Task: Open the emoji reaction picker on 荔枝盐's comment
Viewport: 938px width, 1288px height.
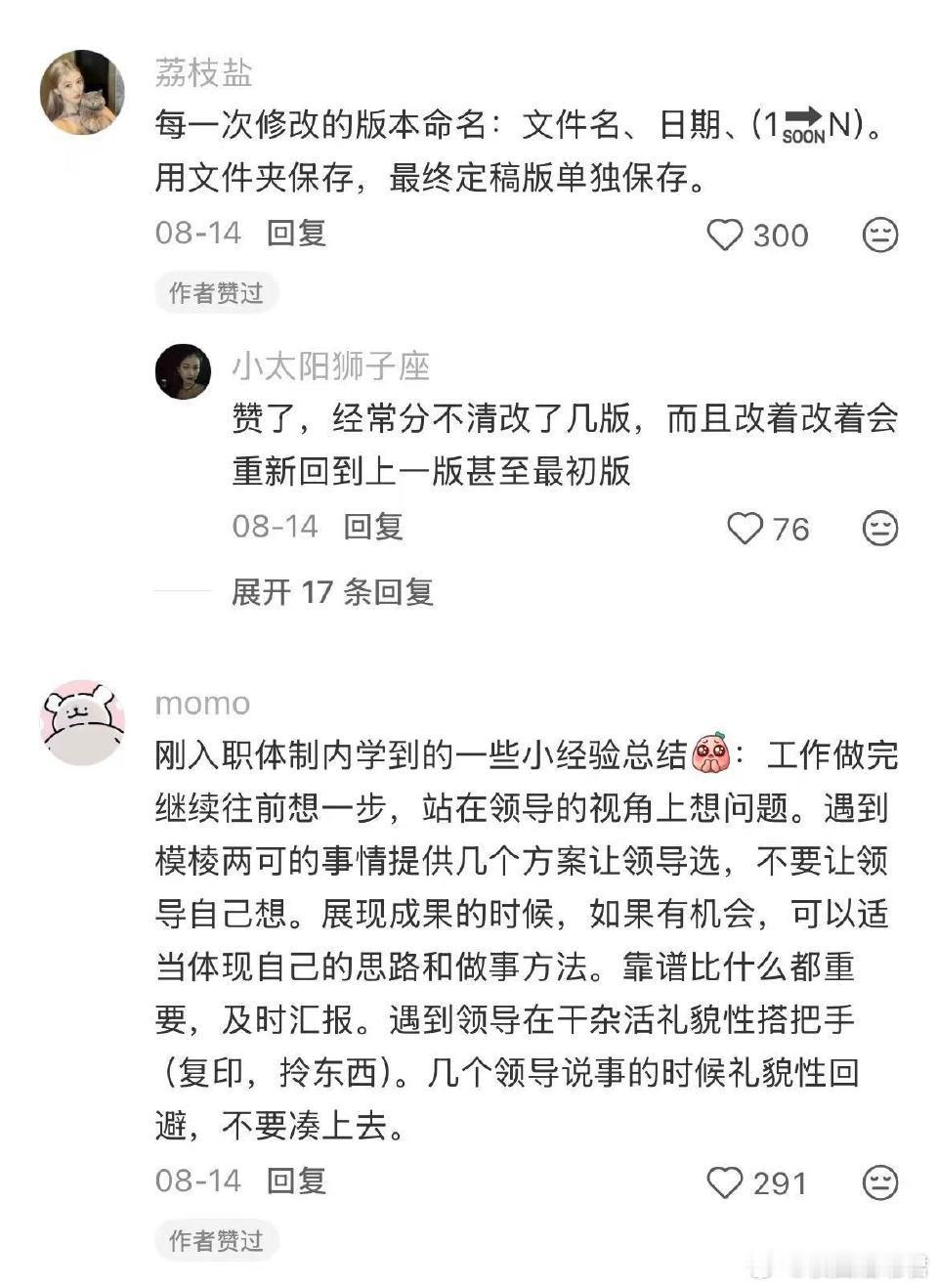Action: (x=880, y=236)
